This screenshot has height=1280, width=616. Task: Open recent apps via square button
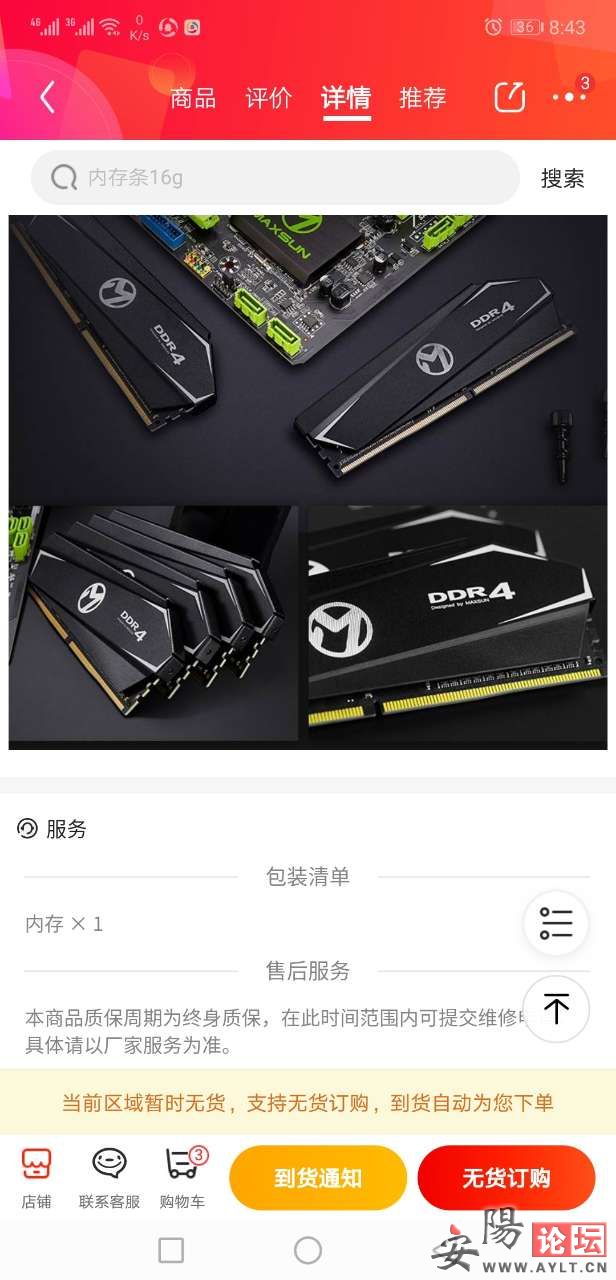171,1250
